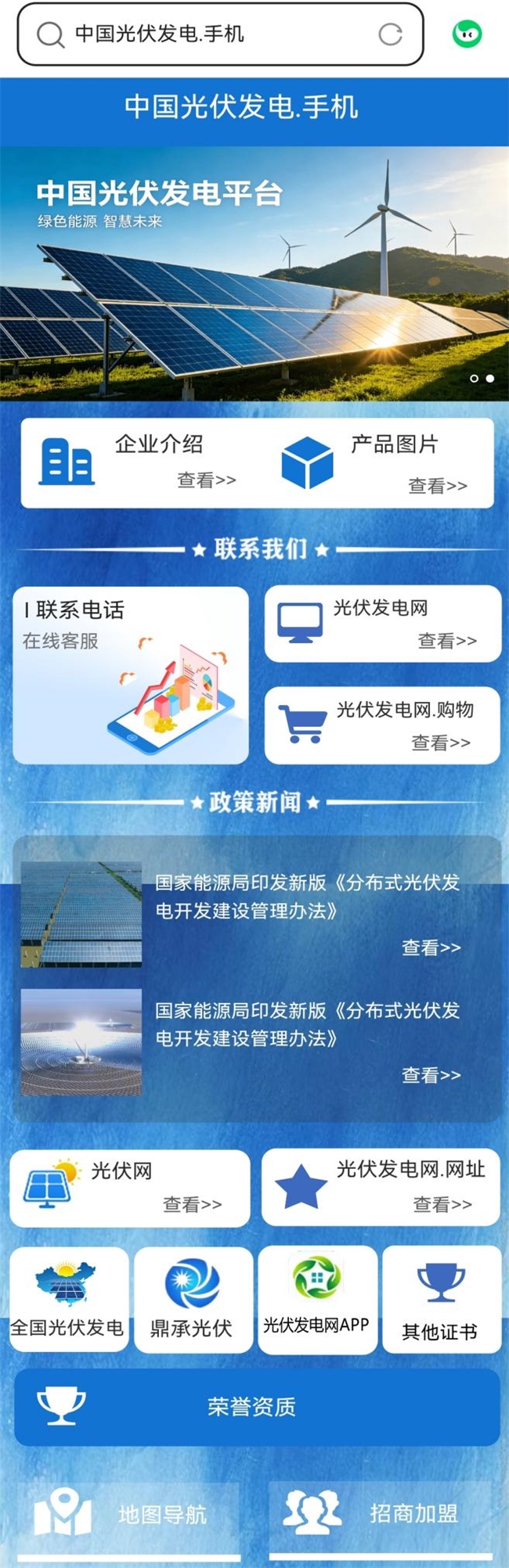
Task: View the 产品图片 card
Action: (376, 462)
